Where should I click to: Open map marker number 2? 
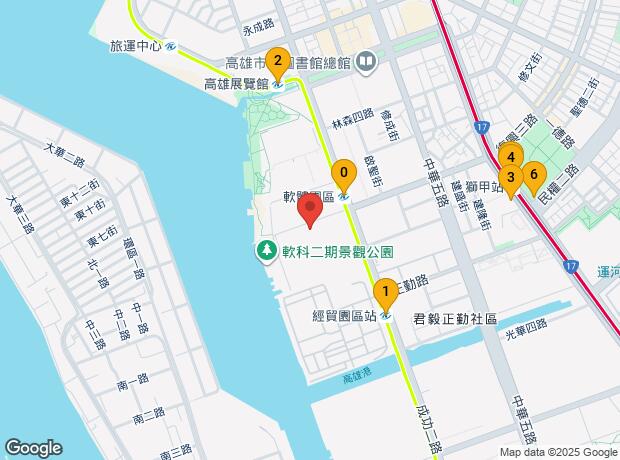(x=278, y=62)
